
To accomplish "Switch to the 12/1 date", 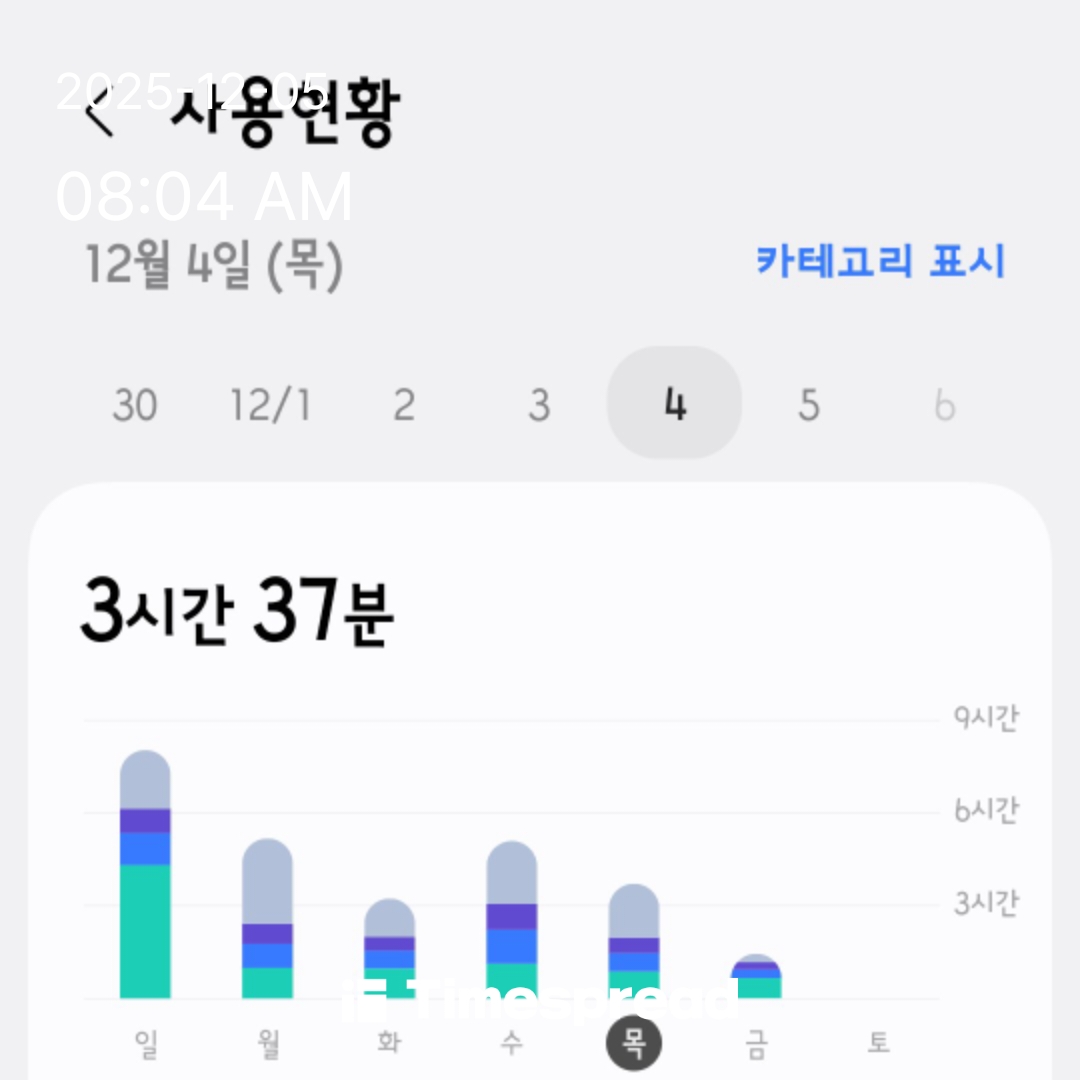I will tap(270, 406).
